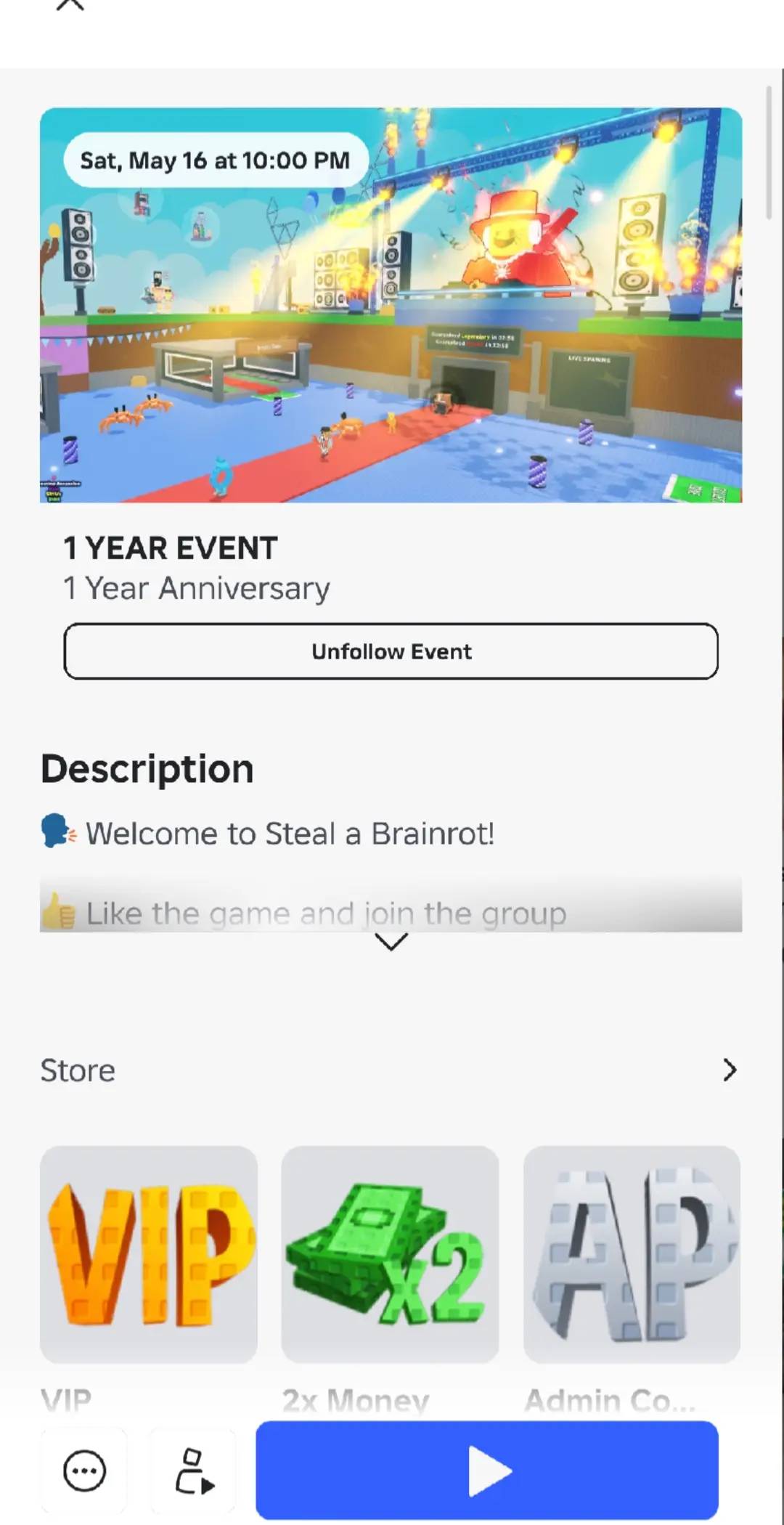The width and height of the screenshot is (784, 1525).
Task: Open the Store section arrow
Action: pos(730,1070)
